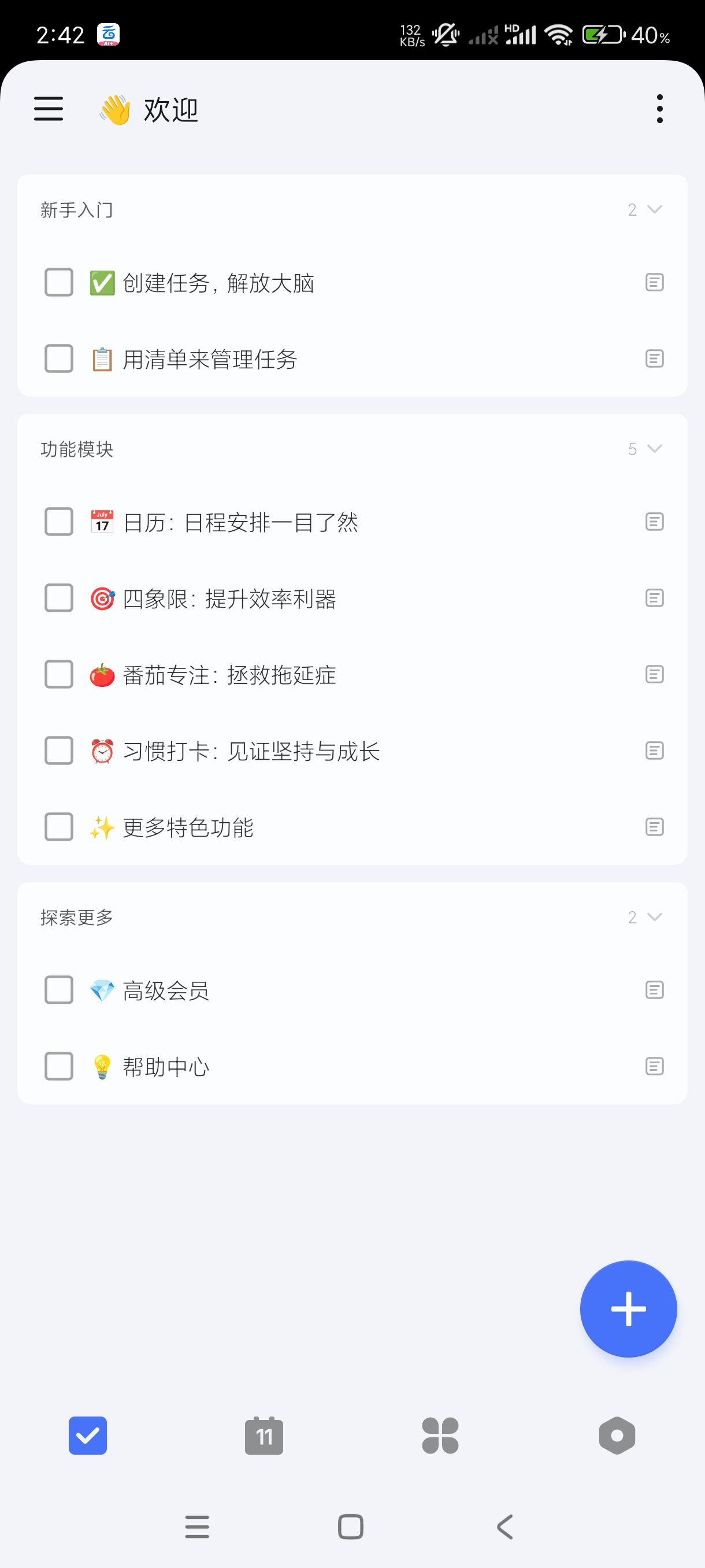Add a new task with the plus button
The image size is (705, 1568).
click(628, 1309)
